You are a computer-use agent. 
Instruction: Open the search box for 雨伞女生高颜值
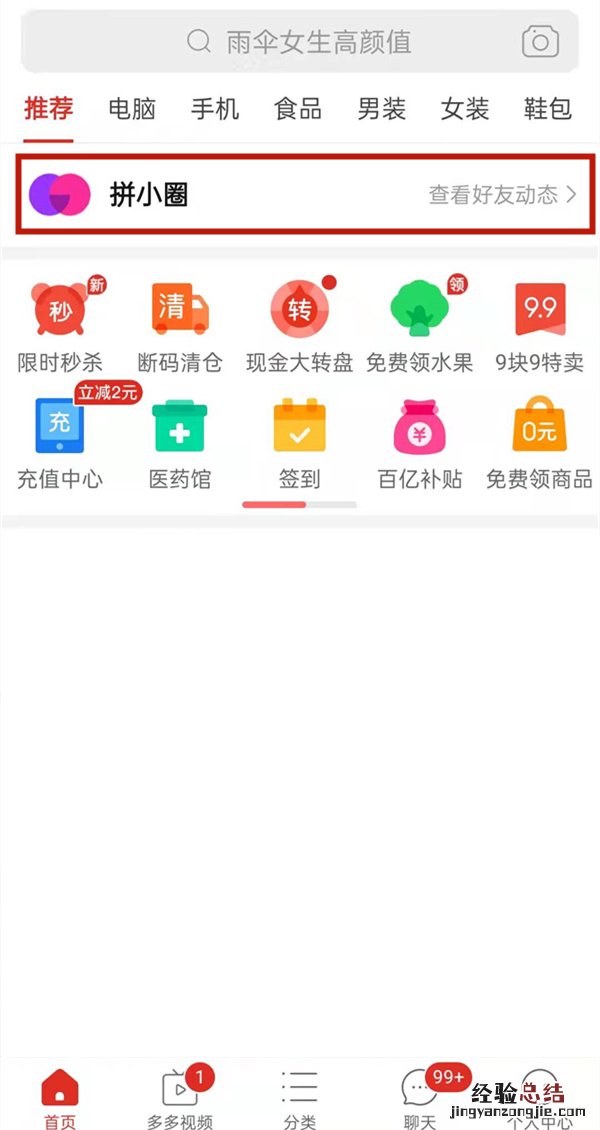point(300,42)
